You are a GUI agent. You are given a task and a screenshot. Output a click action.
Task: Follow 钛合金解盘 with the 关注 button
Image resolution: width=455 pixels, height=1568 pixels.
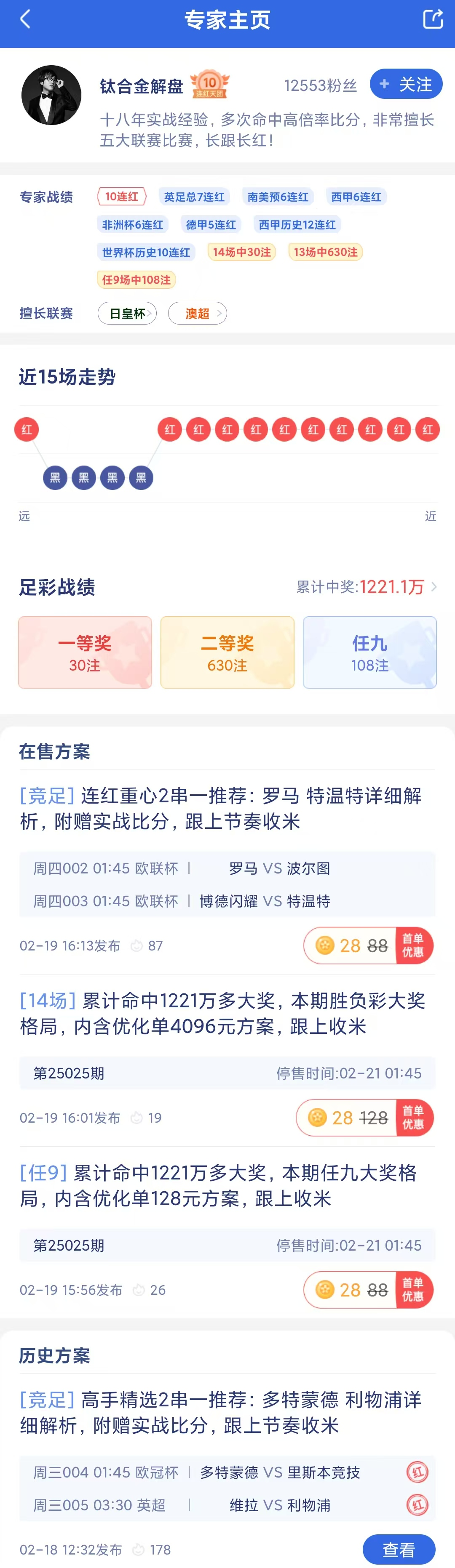406,84
